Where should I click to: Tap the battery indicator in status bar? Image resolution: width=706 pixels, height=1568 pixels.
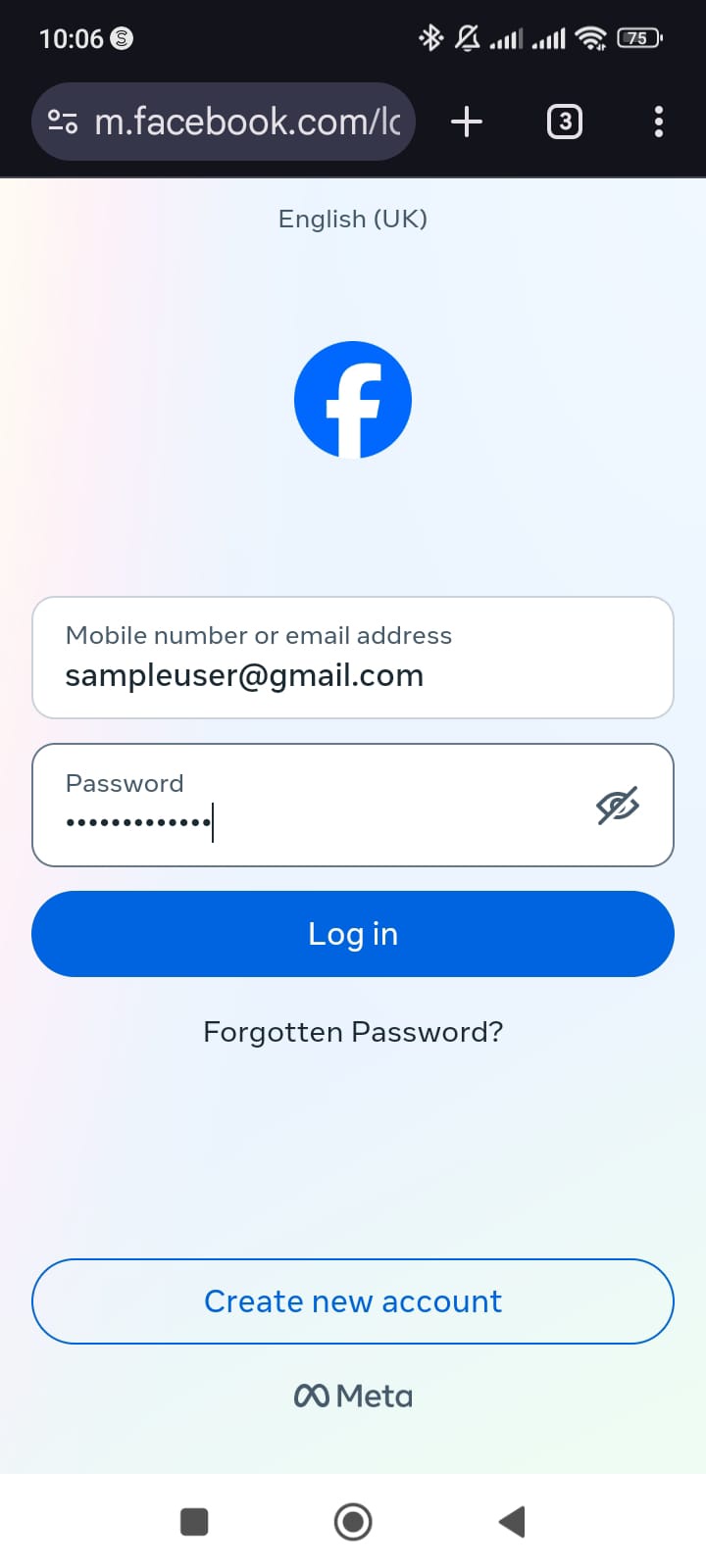pyautogui.click(x=637, y=38)
